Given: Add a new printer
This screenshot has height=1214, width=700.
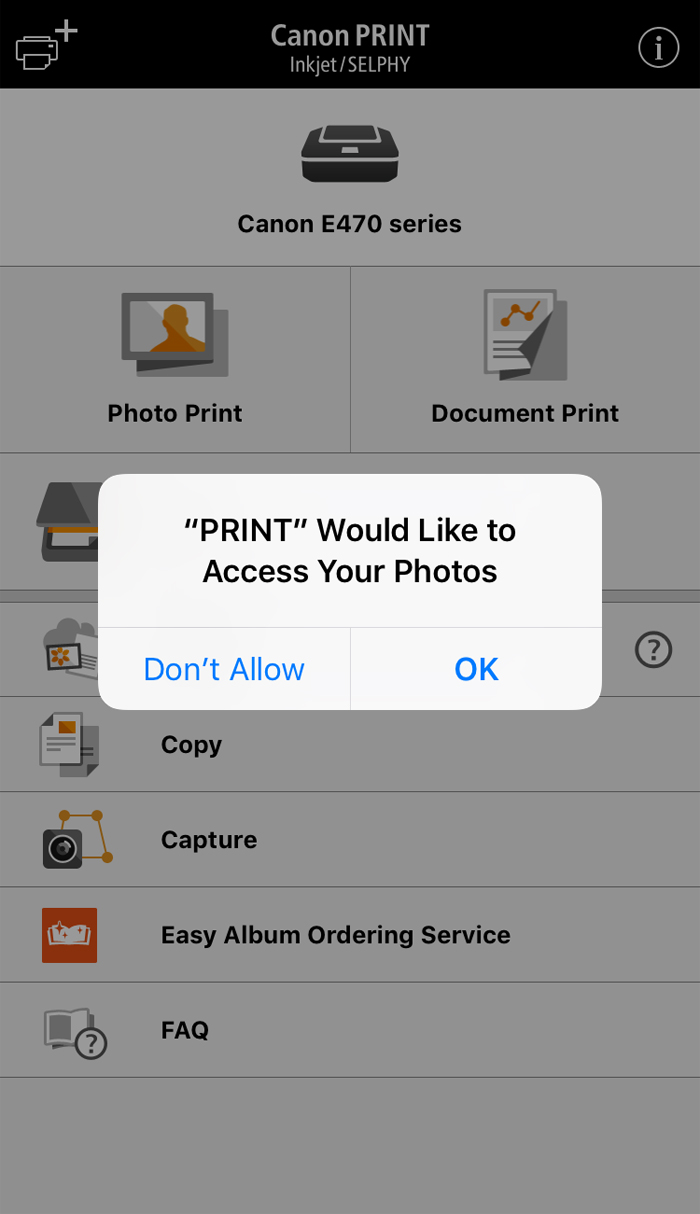Looking at the screenshot, I should pos(45,45).
